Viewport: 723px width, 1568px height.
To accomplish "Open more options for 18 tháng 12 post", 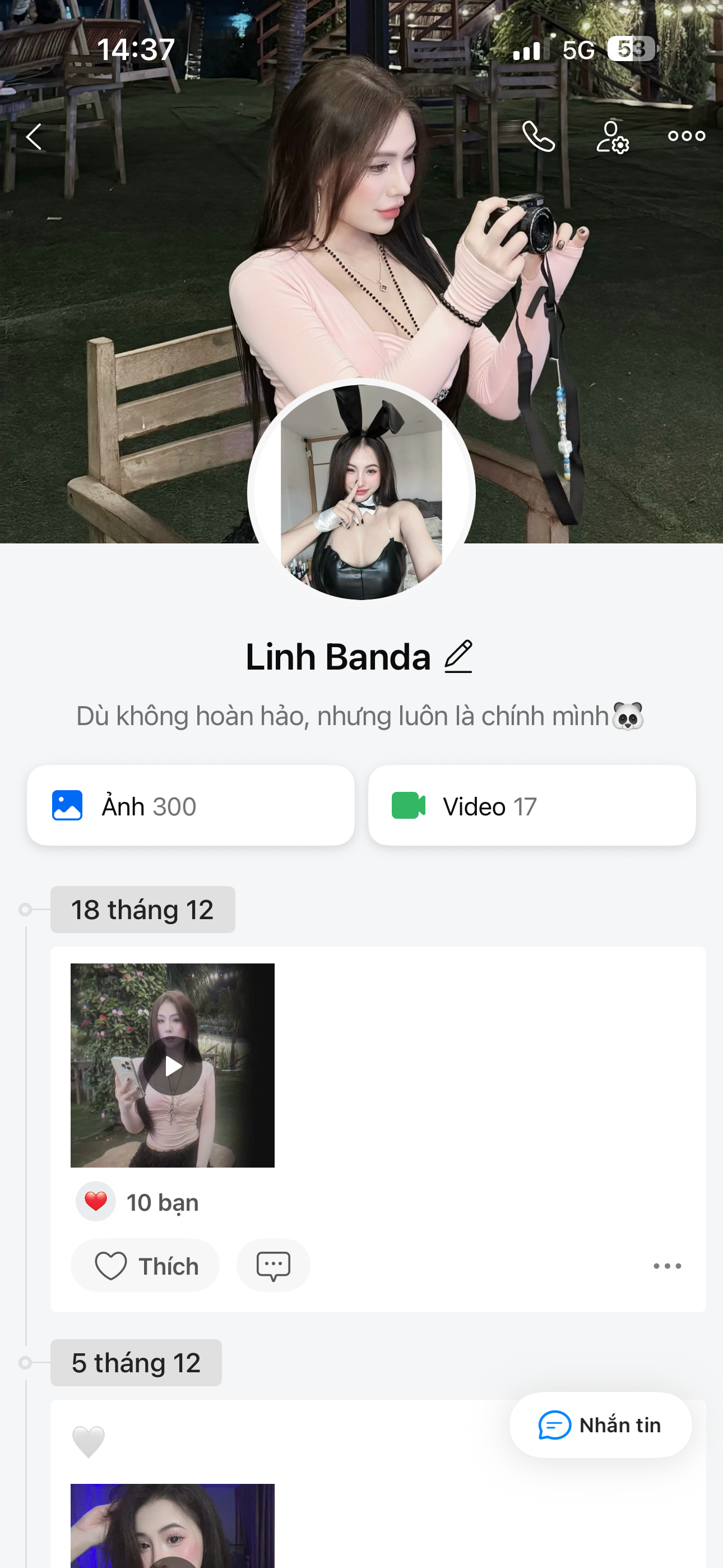I will pos(667,1266).
